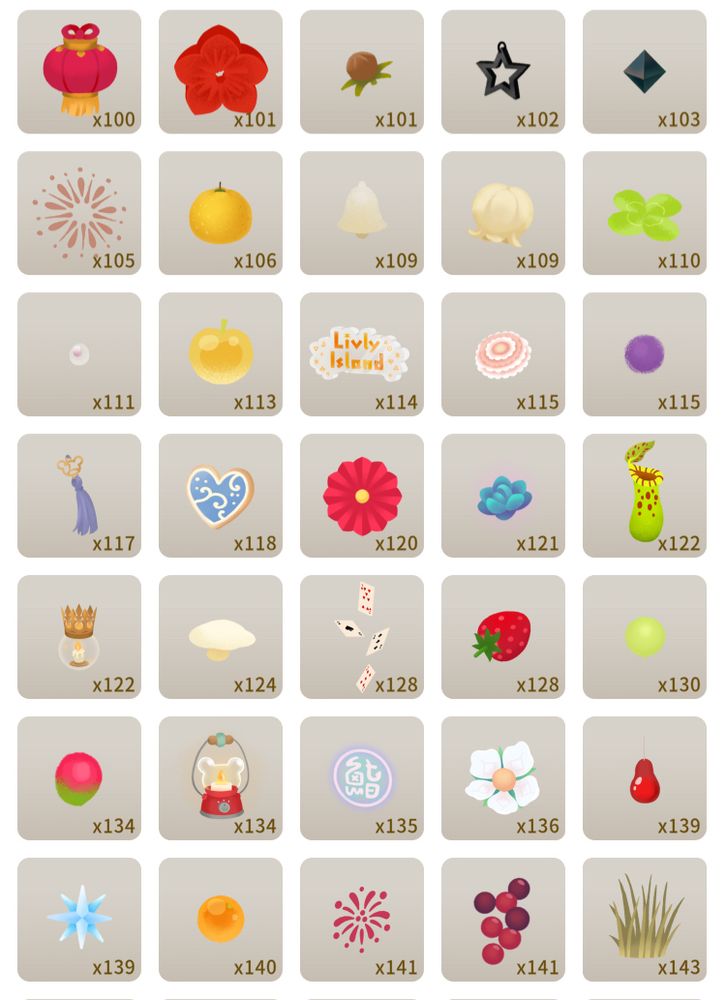726x1000 pixels.
Task: Tap the black star ornament x102
Action: [x=503, y=71]
